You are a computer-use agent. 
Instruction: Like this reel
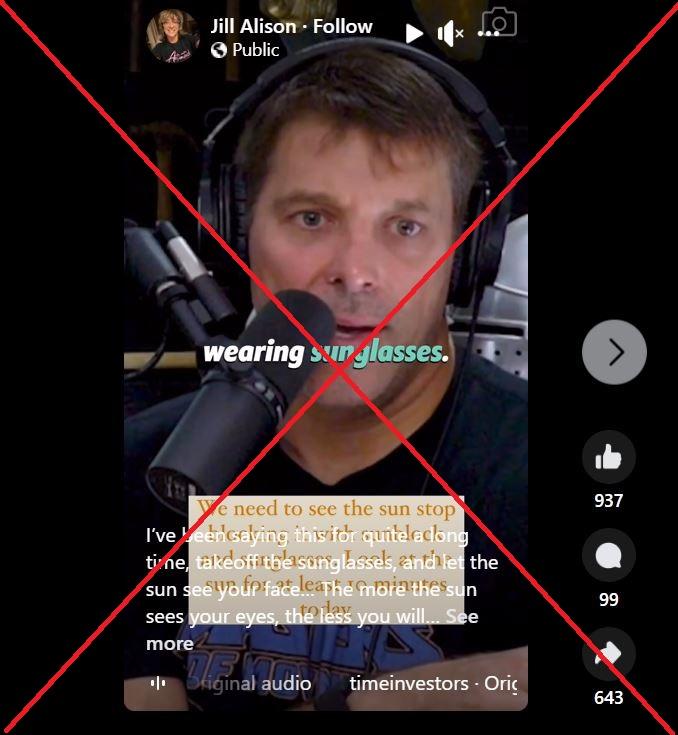[608, 458]
